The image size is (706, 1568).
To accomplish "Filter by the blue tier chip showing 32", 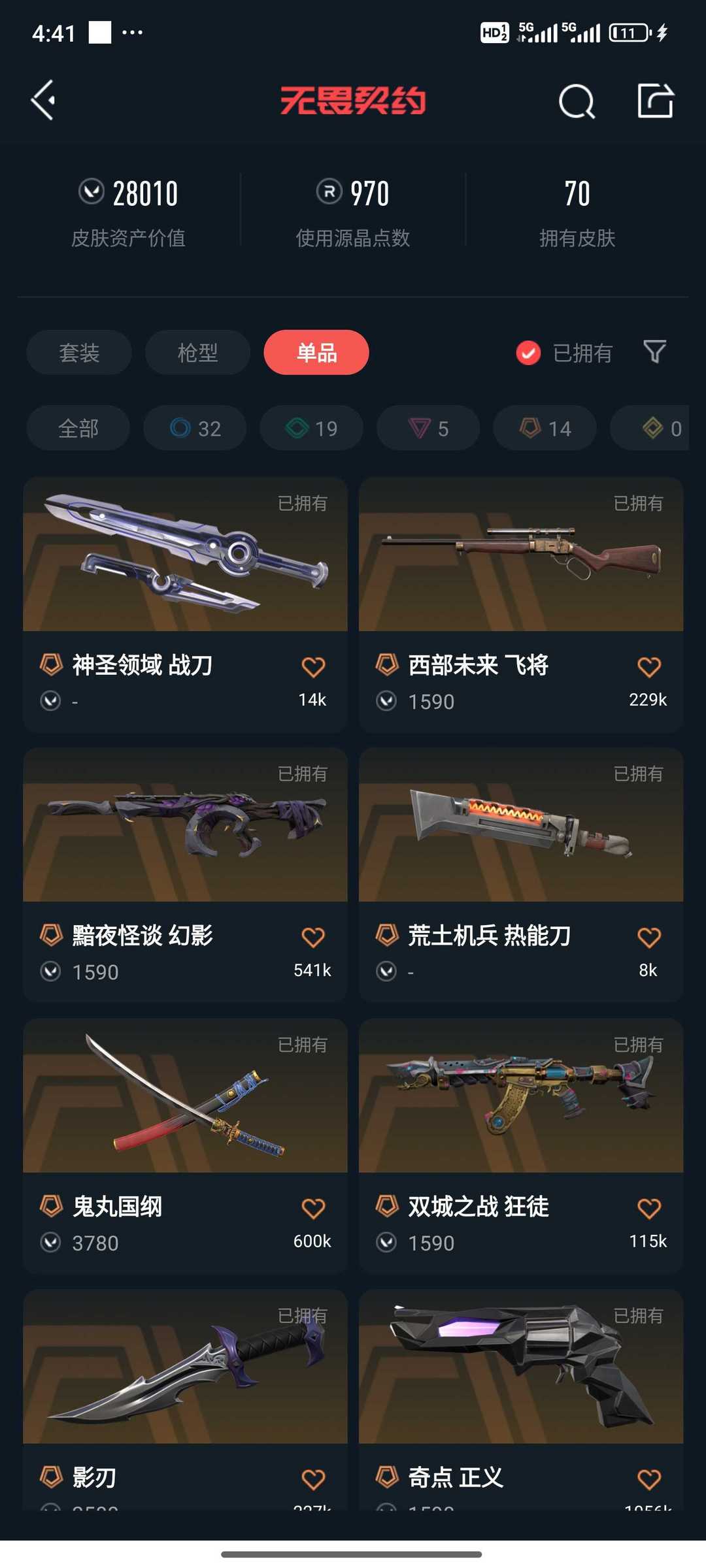I will (x=195, y=428).
